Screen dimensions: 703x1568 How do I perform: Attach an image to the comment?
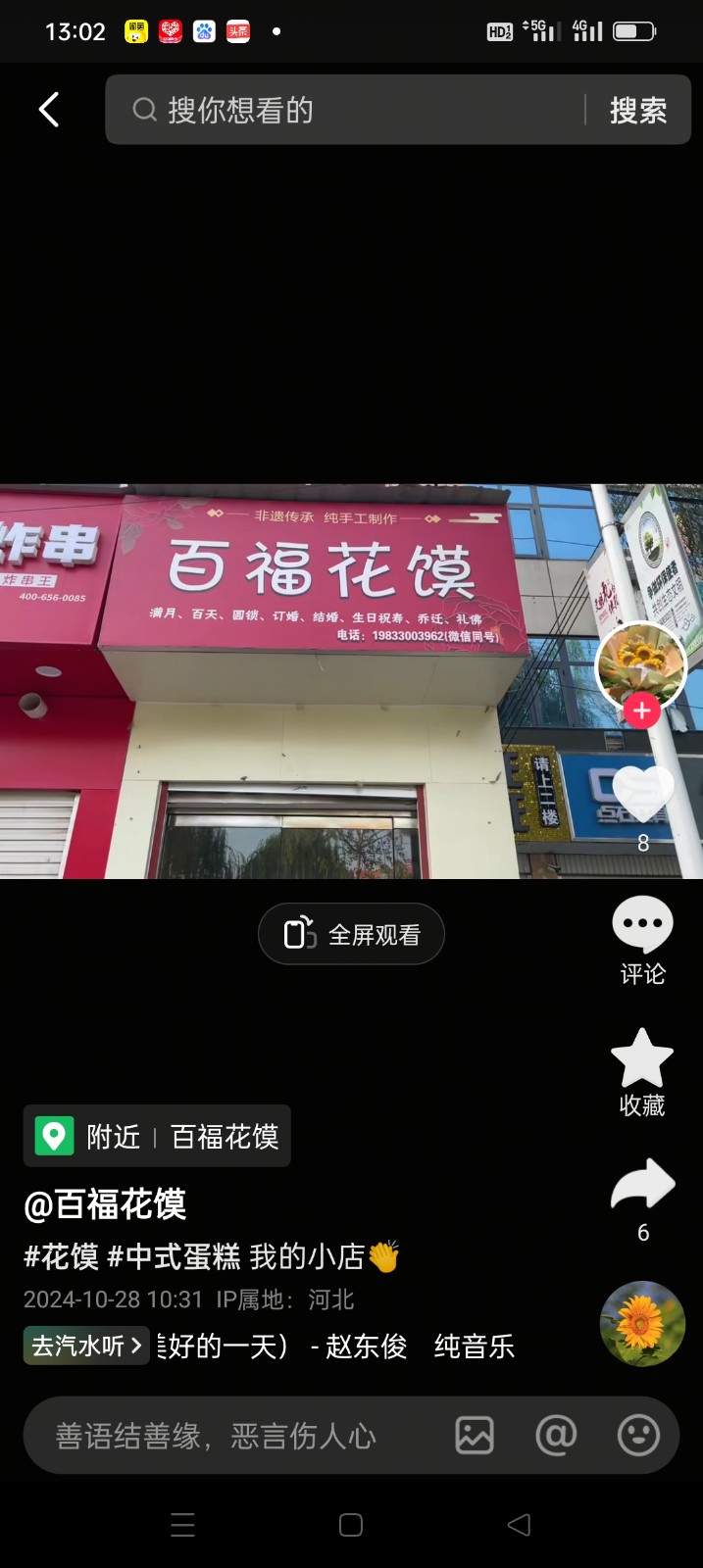[475, 1436]
